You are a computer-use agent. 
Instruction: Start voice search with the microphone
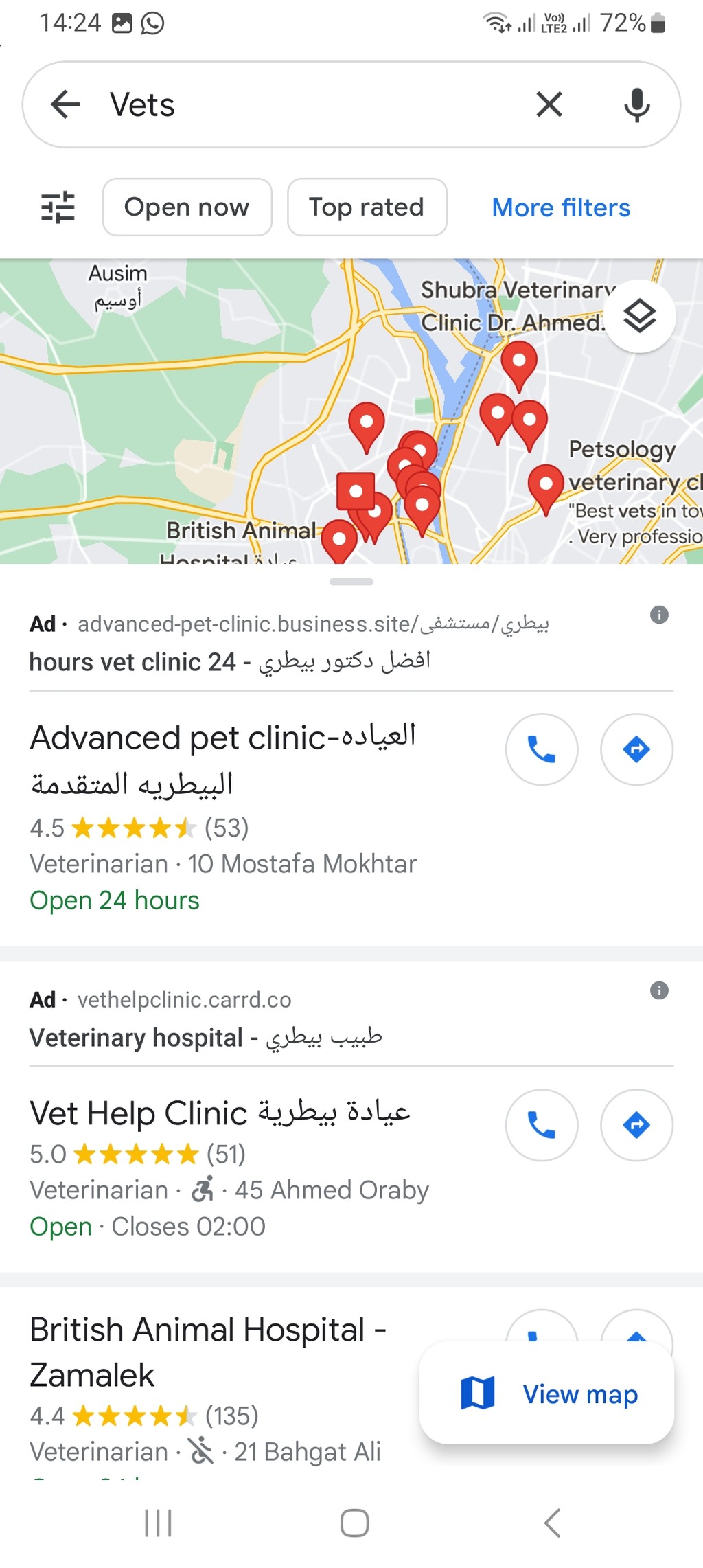click(x=637, y=104)
